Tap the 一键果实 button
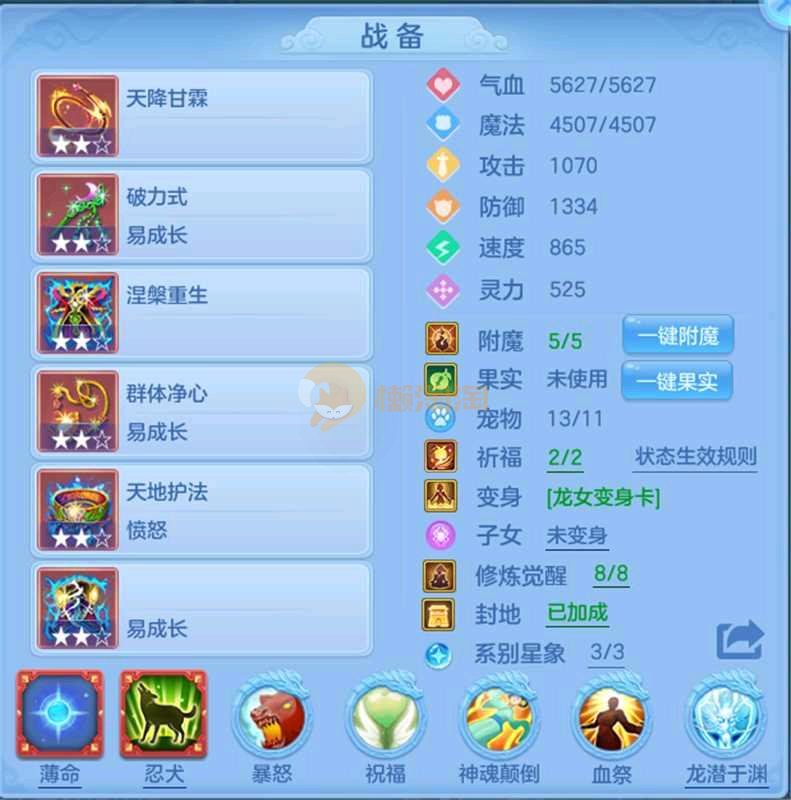The width and height of the screenshot is (791, 800). tap(677, 381)
